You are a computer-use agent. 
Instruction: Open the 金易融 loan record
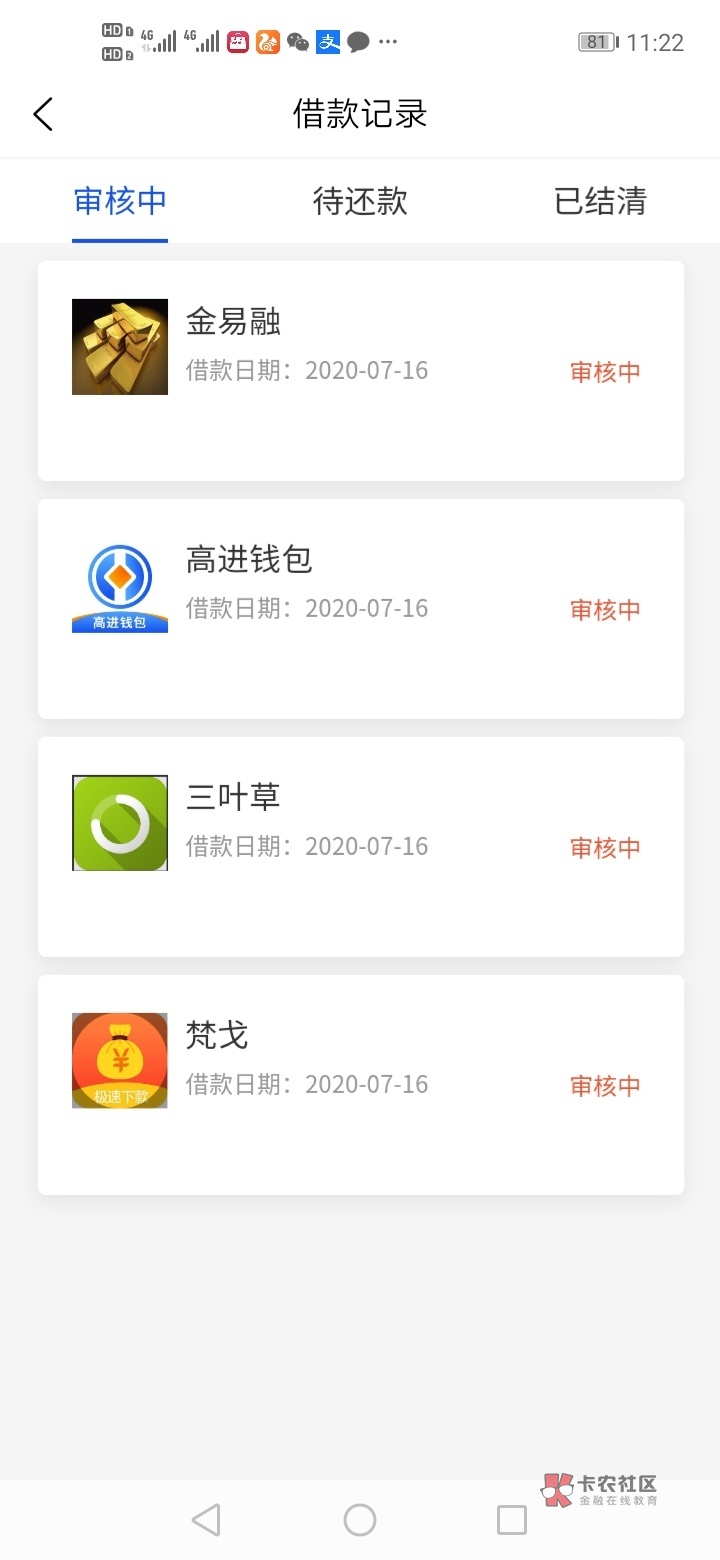point(360,370)
